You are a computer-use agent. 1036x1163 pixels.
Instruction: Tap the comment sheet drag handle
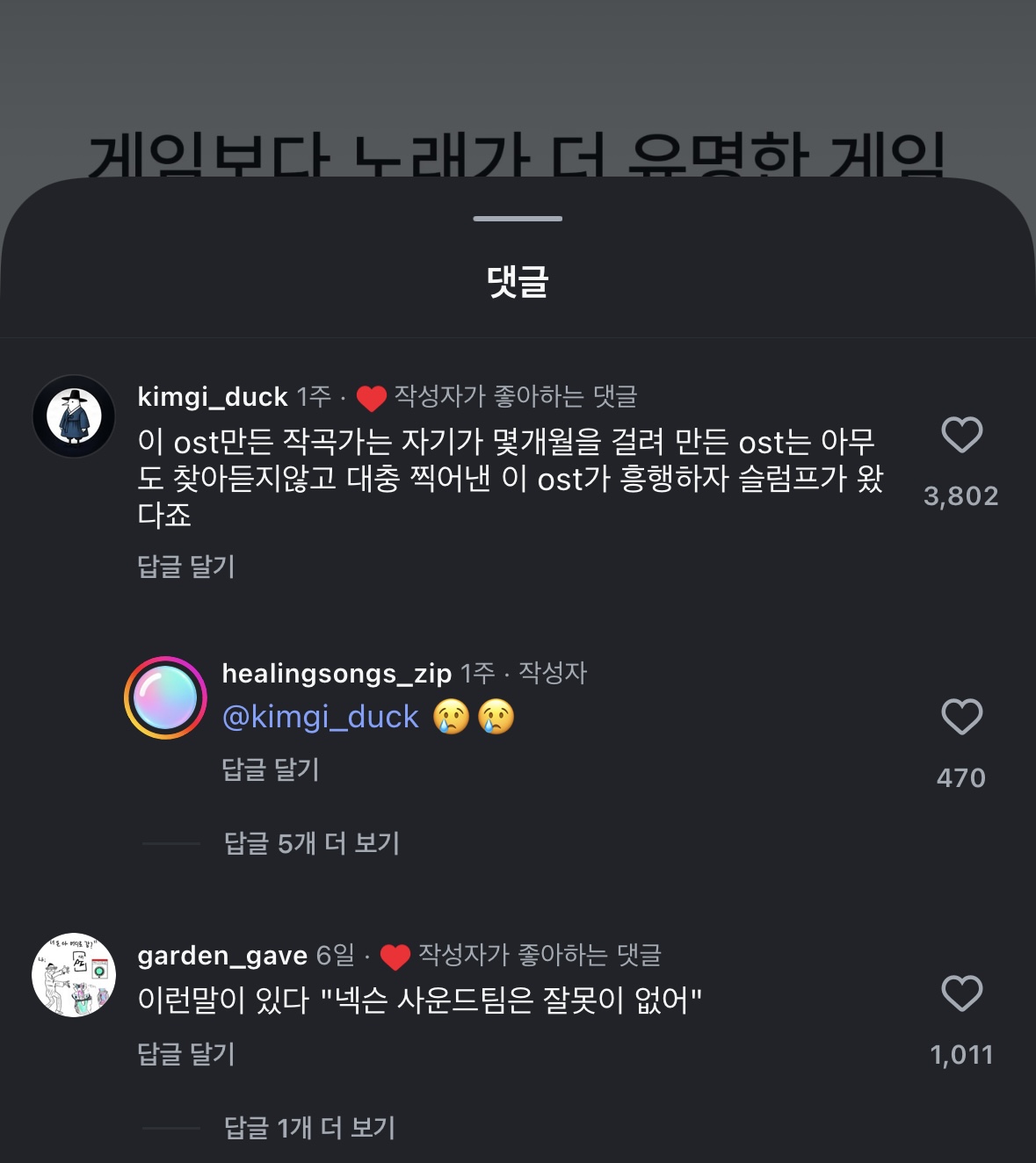[518, 219]
